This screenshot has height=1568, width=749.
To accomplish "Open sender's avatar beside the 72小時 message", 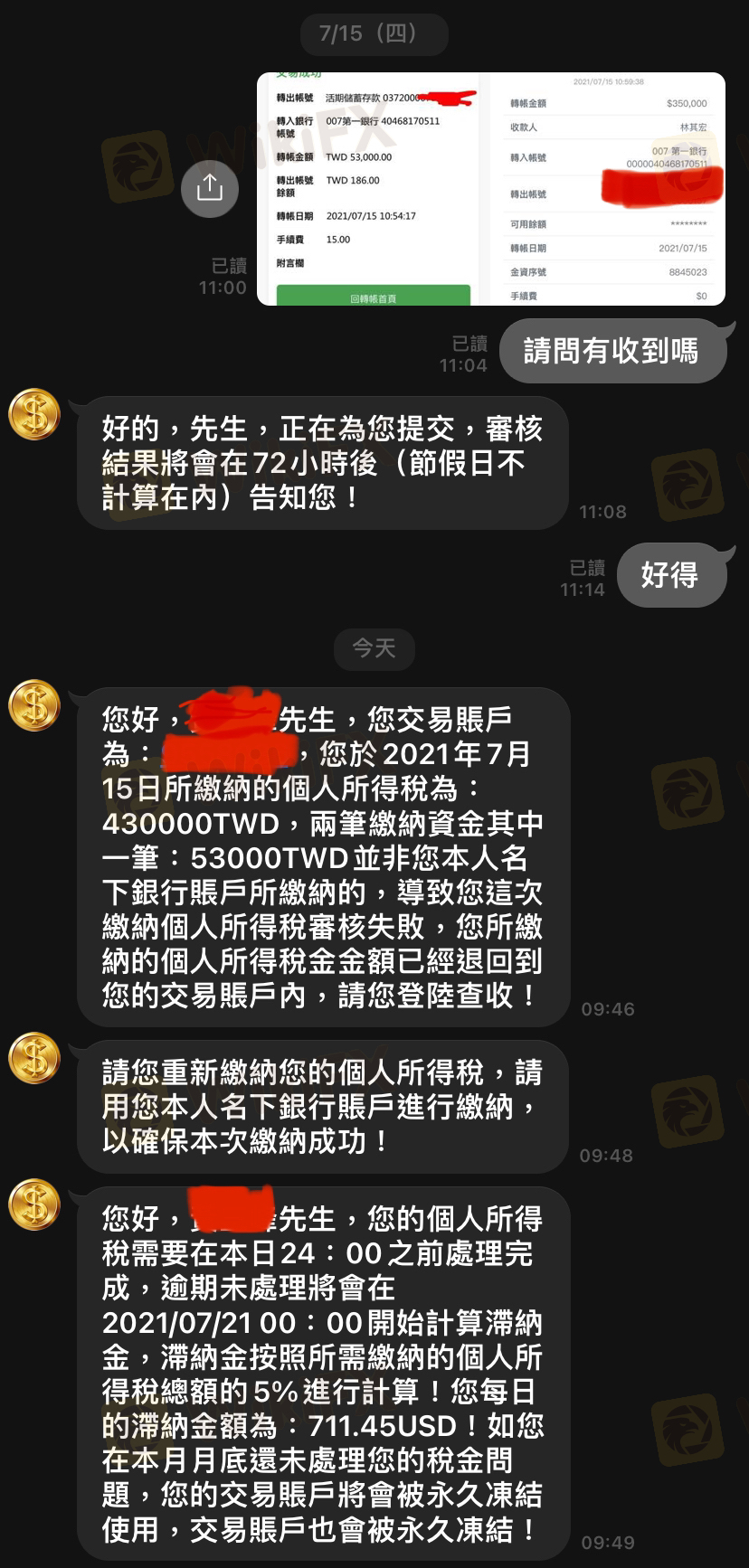I will (34, 415).
